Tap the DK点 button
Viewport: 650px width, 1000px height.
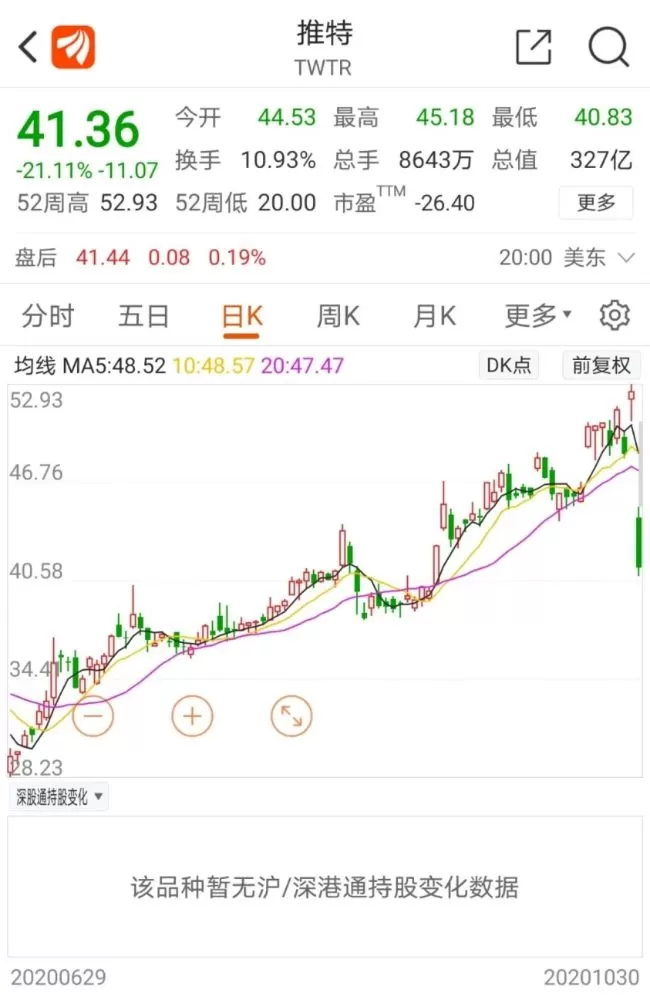508,365
